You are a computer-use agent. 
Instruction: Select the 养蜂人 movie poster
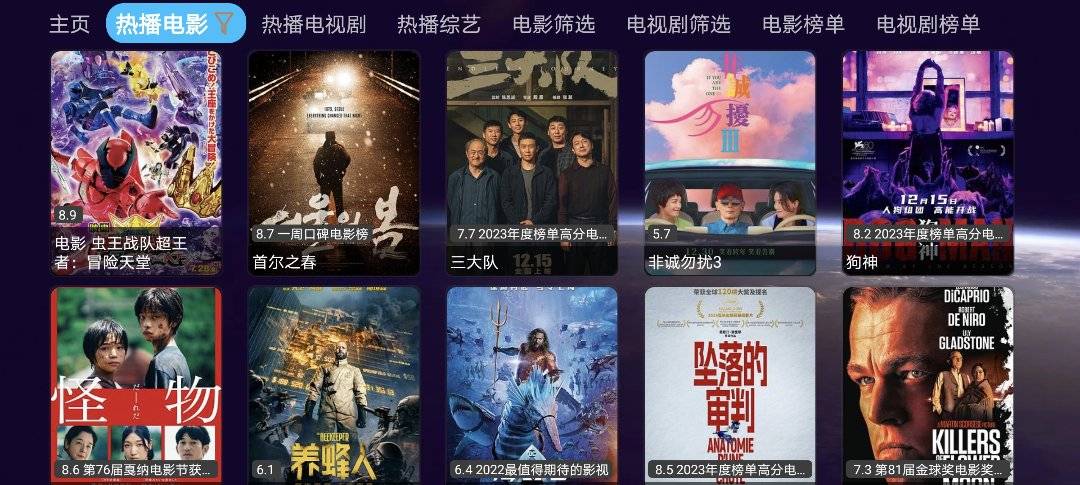(334, 385)
